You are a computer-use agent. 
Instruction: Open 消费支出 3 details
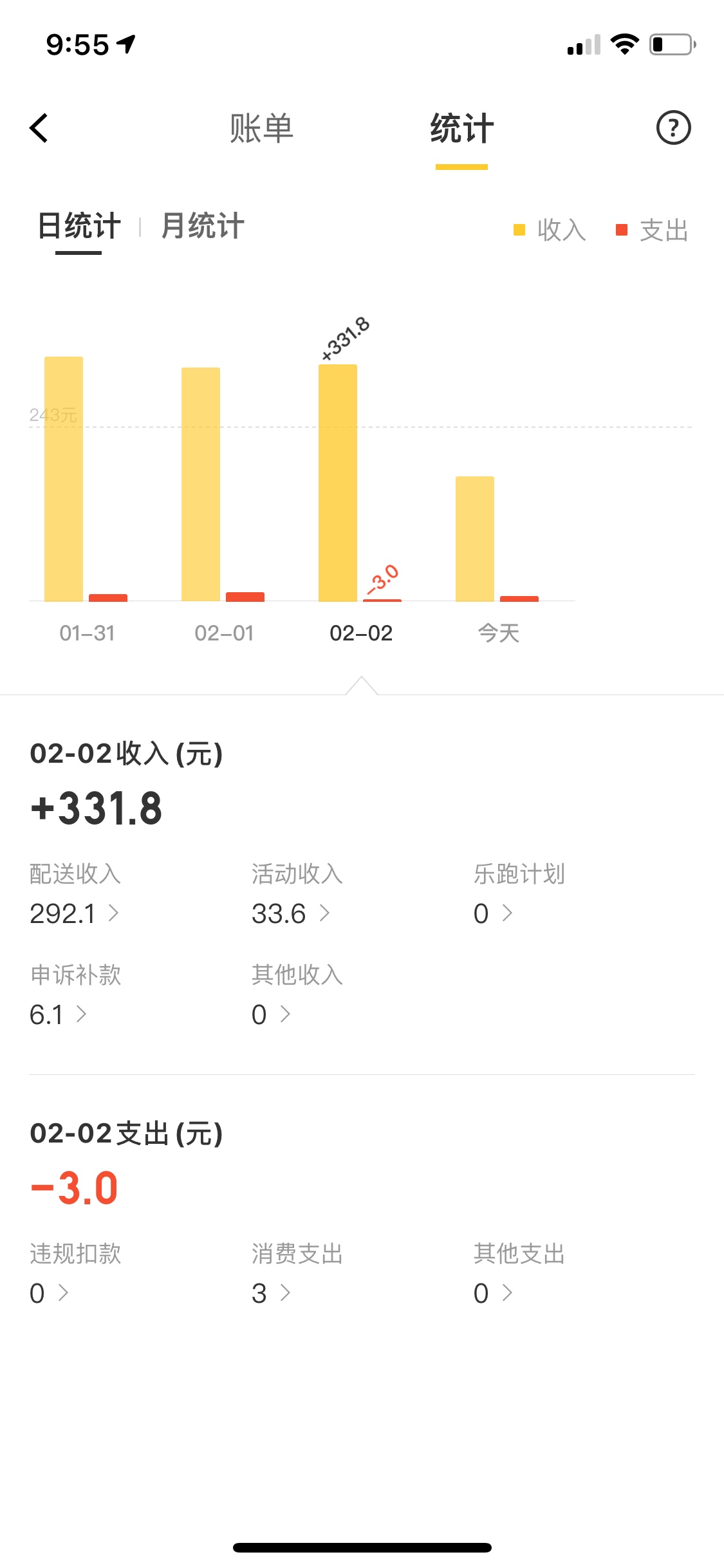297,1274
